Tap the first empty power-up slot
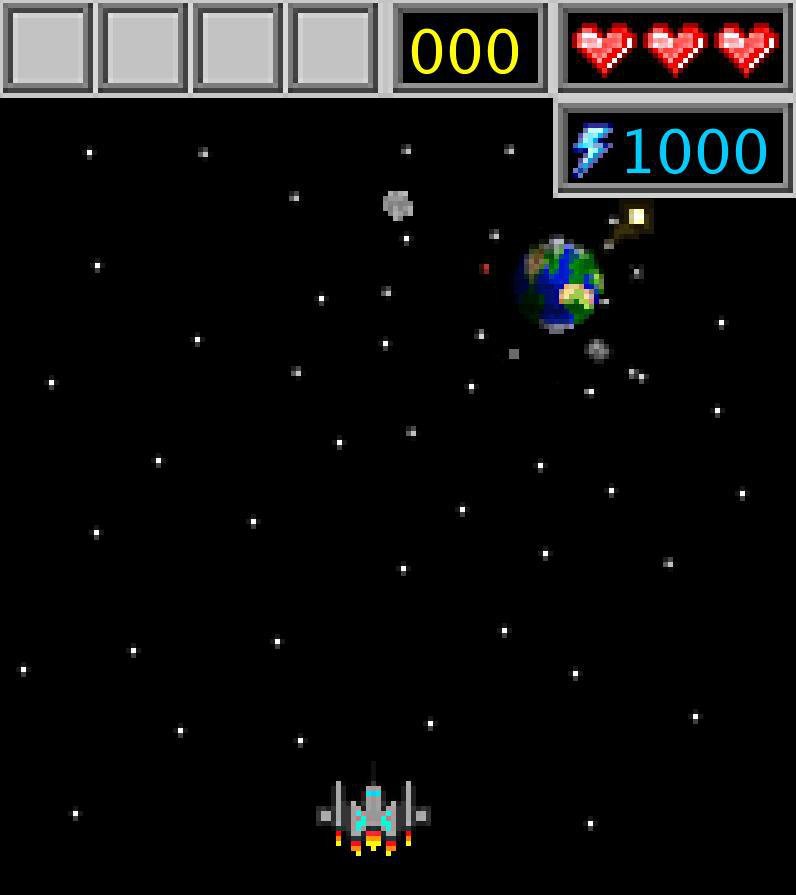The width and height of the screenshot is (796, 895). click(x=47, y=48)
